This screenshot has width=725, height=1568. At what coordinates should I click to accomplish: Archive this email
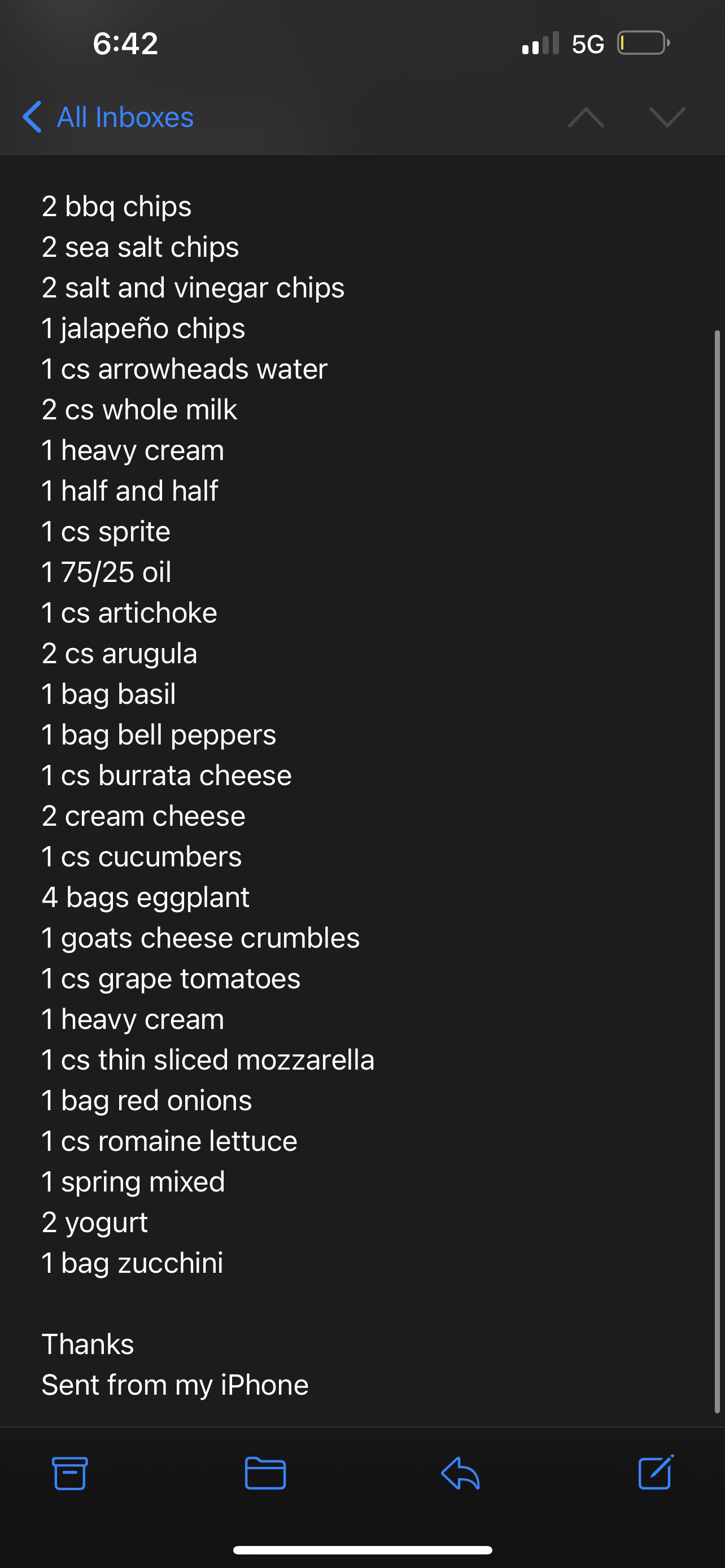69,1473
